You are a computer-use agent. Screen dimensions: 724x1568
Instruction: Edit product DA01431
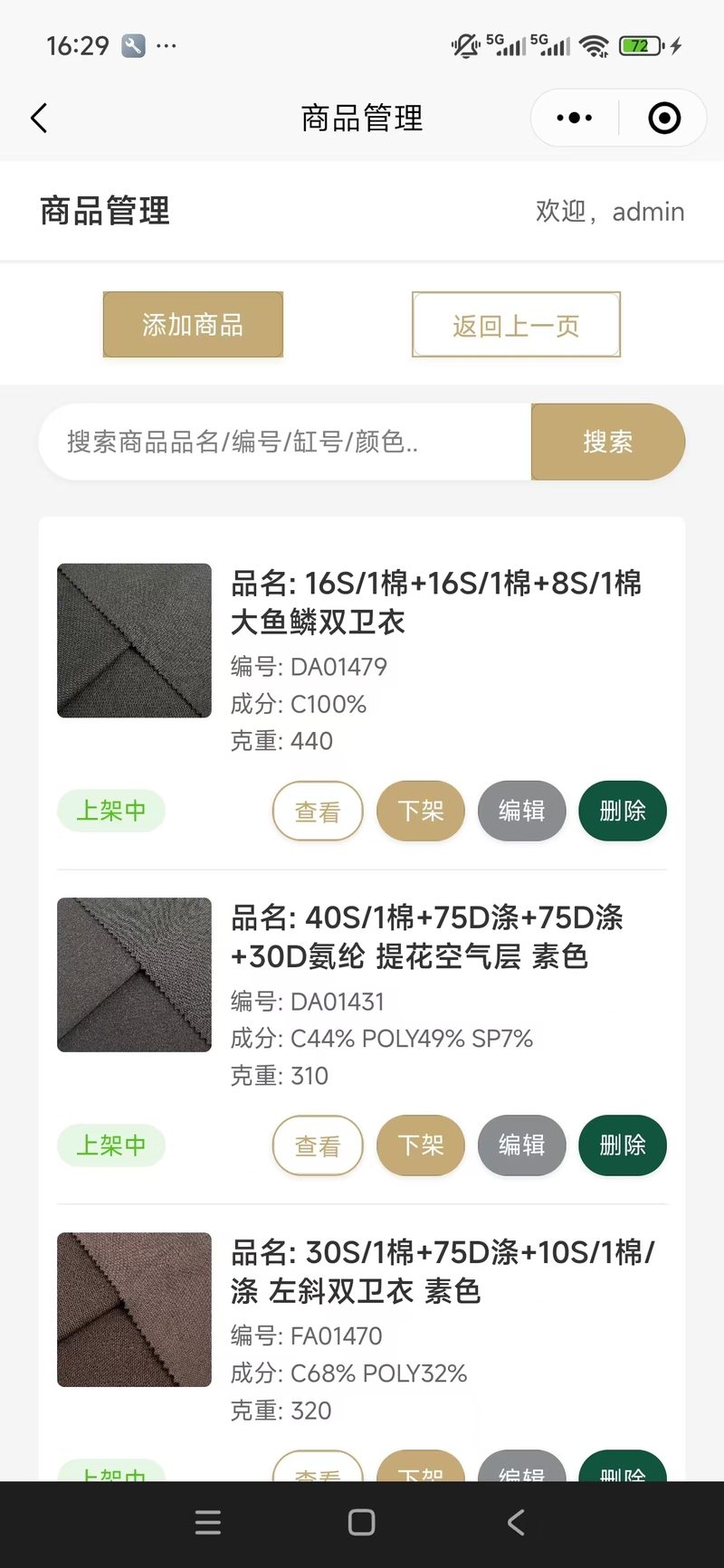pos(521,1145)
